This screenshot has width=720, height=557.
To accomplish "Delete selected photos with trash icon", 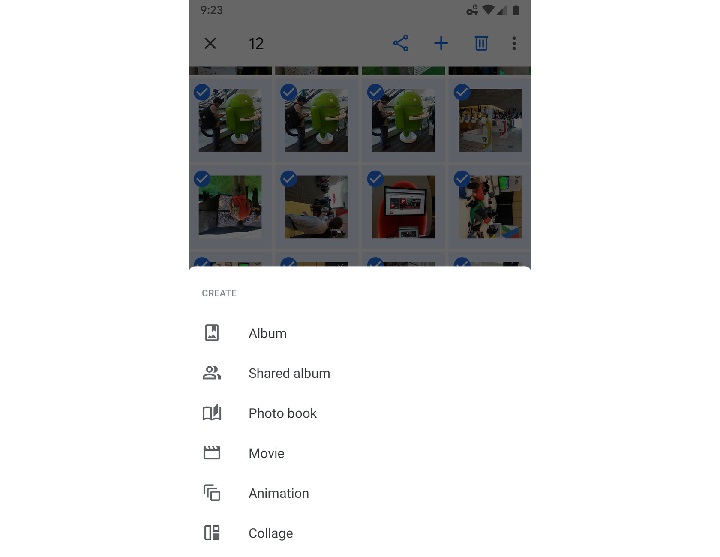I will [481, 43].
